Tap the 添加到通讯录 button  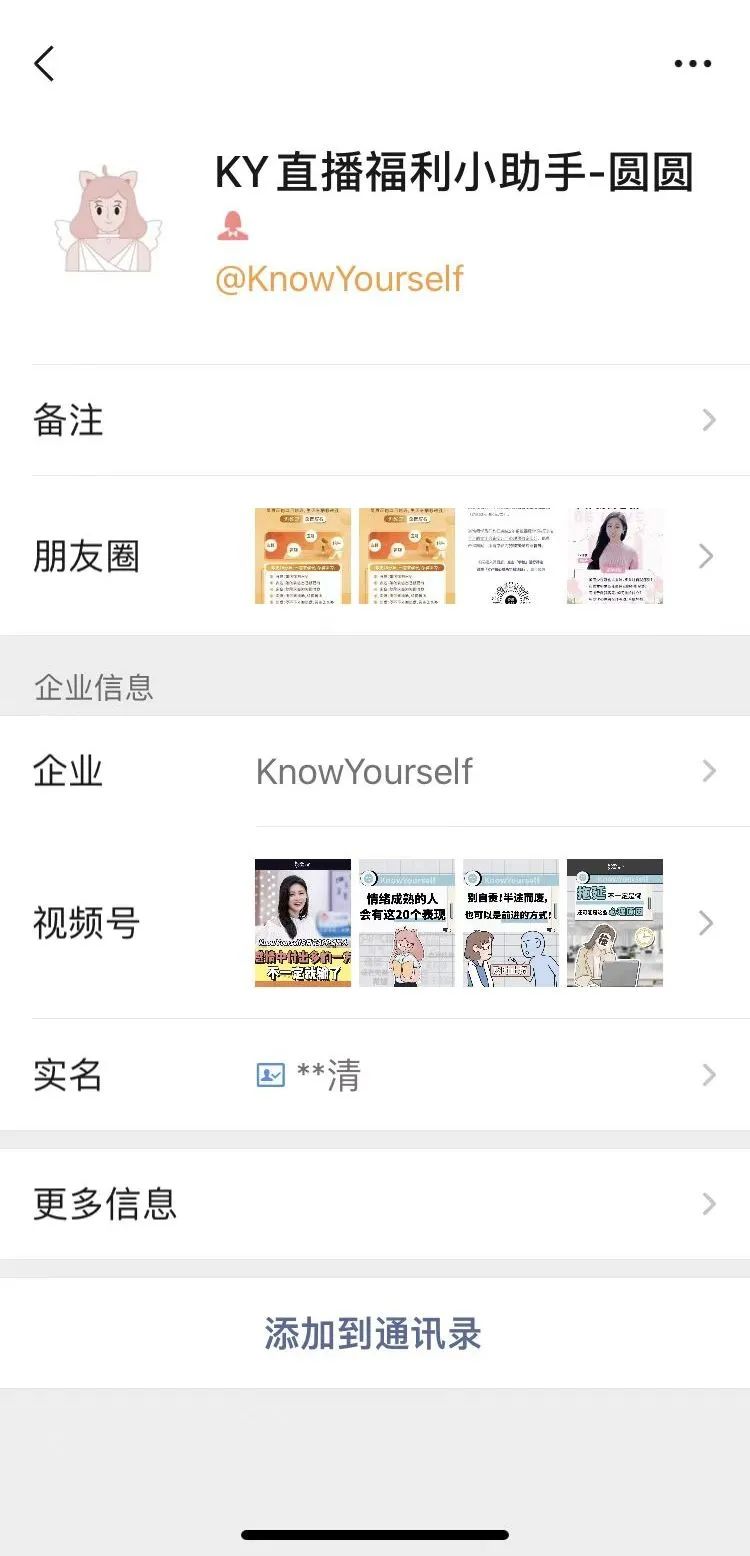[x=374, y=1332]
